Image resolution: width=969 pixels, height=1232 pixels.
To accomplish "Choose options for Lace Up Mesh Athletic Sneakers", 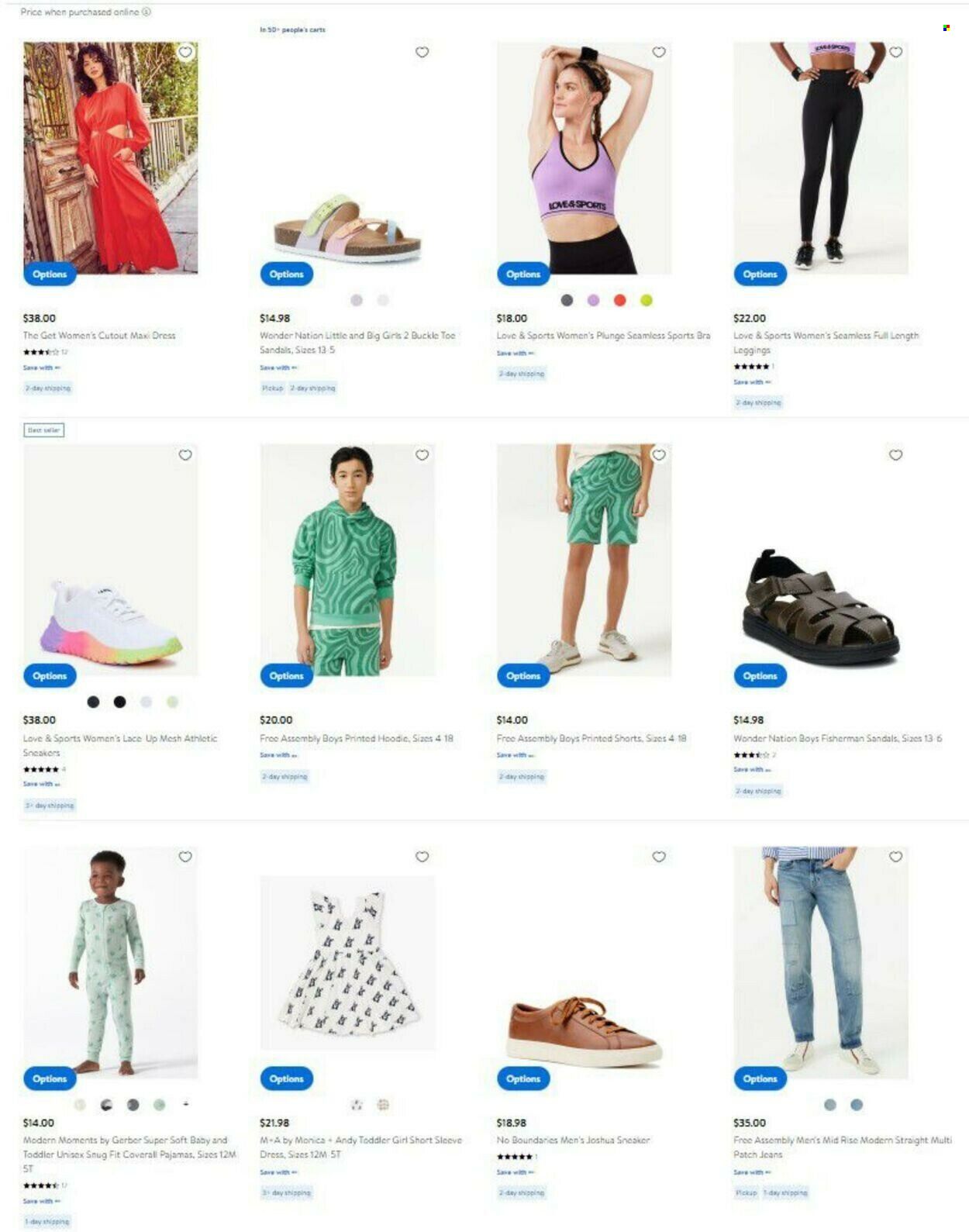I will click(x=50, y=676).
